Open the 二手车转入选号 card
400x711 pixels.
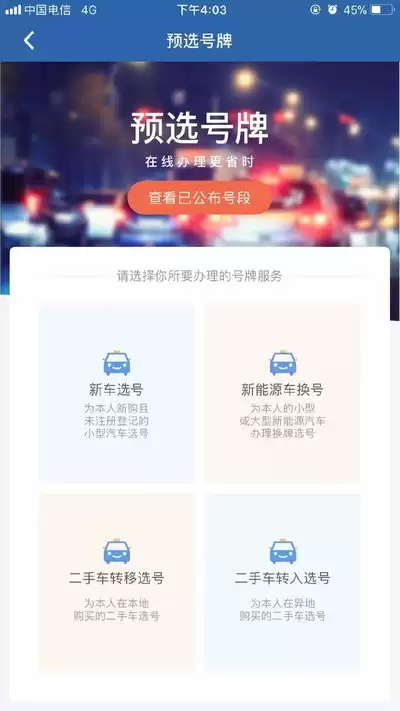(282, 582)
